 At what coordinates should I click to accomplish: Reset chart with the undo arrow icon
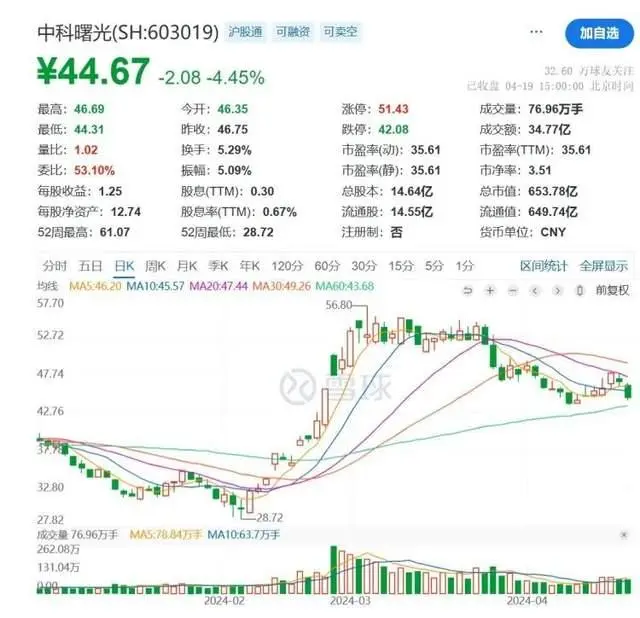(x=465, y=289)
